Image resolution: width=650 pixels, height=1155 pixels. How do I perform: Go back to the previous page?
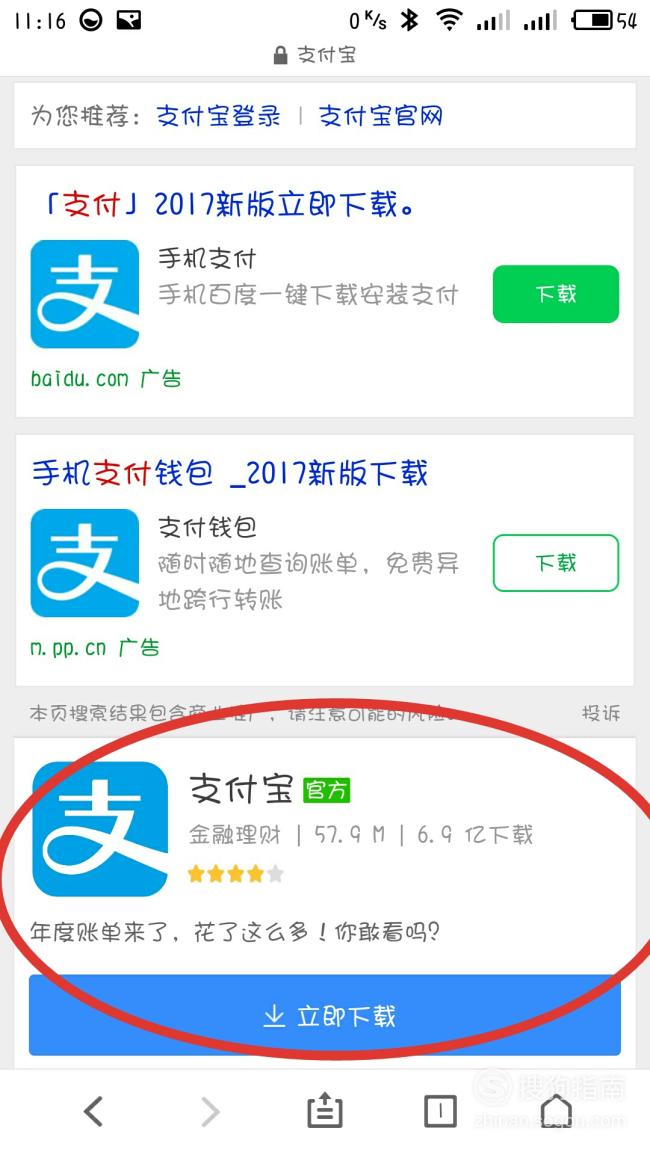coord(94,1111)
